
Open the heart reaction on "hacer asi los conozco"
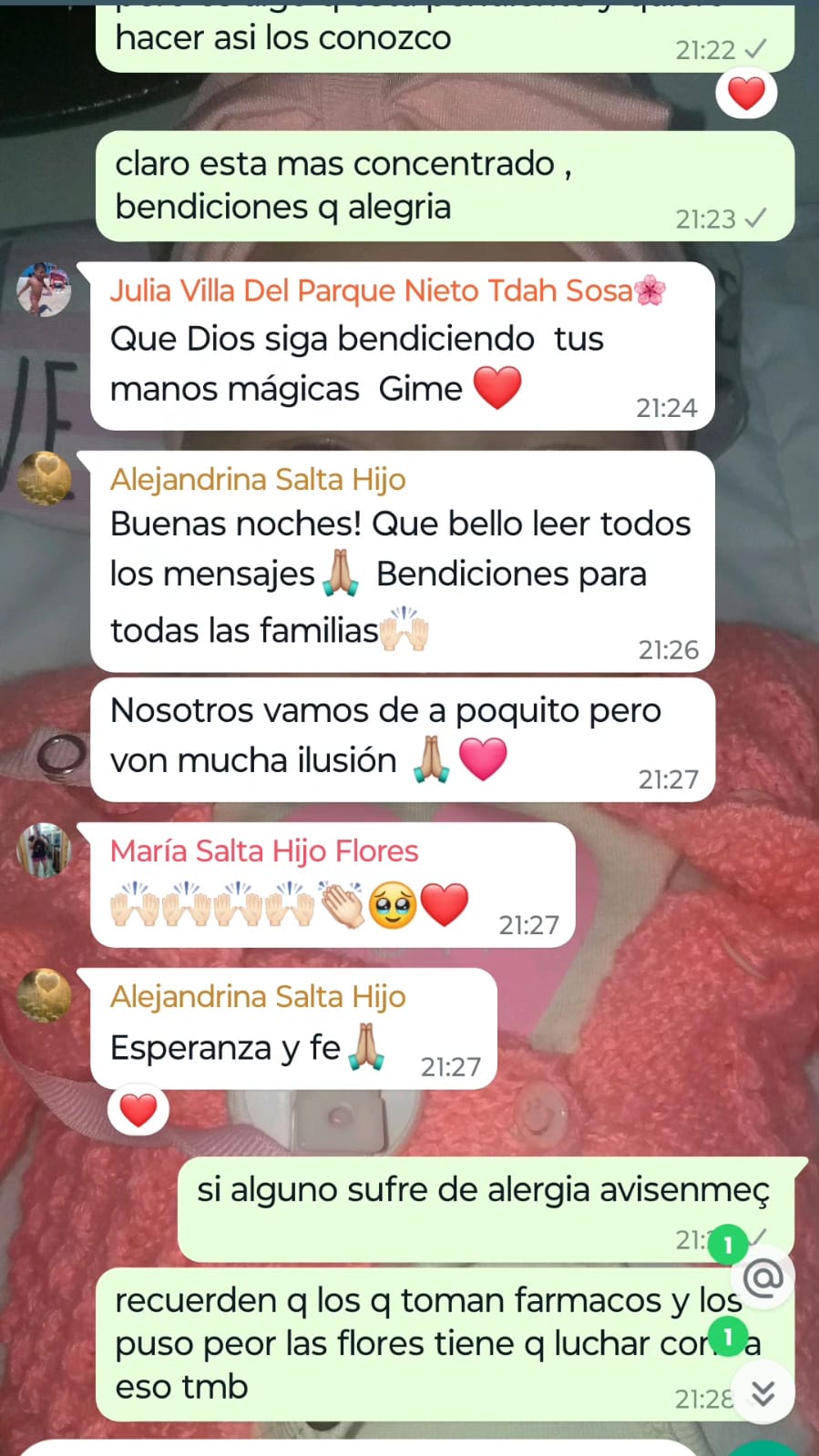[746, 93]
